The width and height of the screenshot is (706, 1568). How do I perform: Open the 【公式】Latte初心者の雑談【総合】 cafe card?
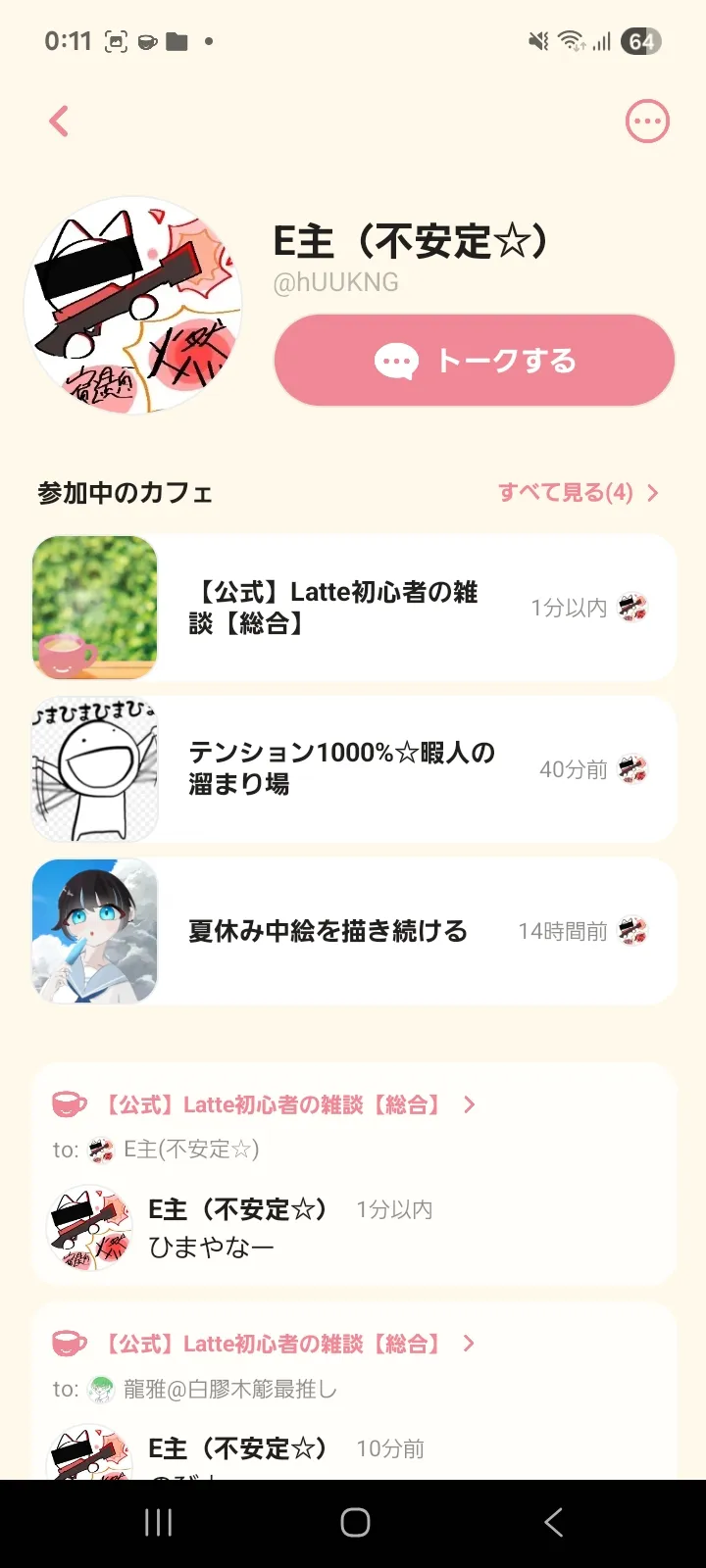click(353, 608)
